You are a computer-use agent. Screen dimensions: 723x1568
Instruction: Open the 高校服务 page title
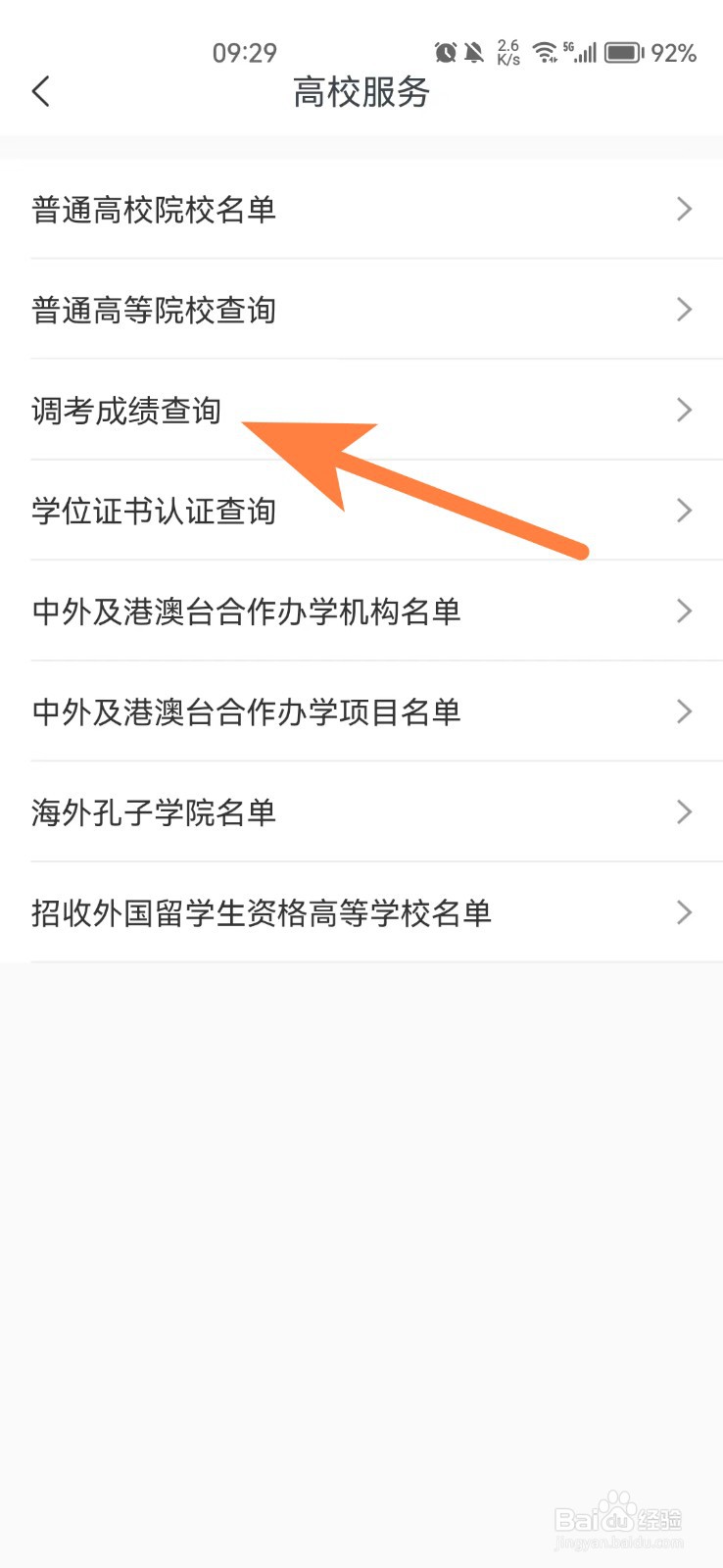click(x=361, y=92)
